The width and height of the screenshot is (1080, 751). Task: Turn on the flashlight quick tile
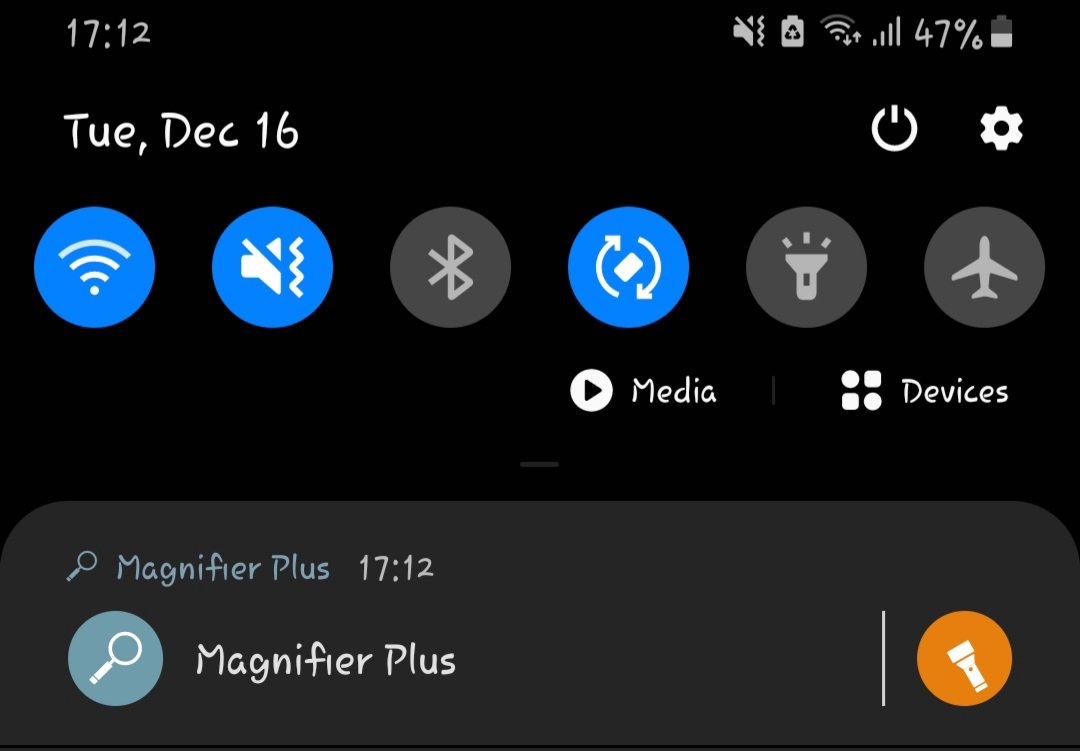click(x=806, y=268)
